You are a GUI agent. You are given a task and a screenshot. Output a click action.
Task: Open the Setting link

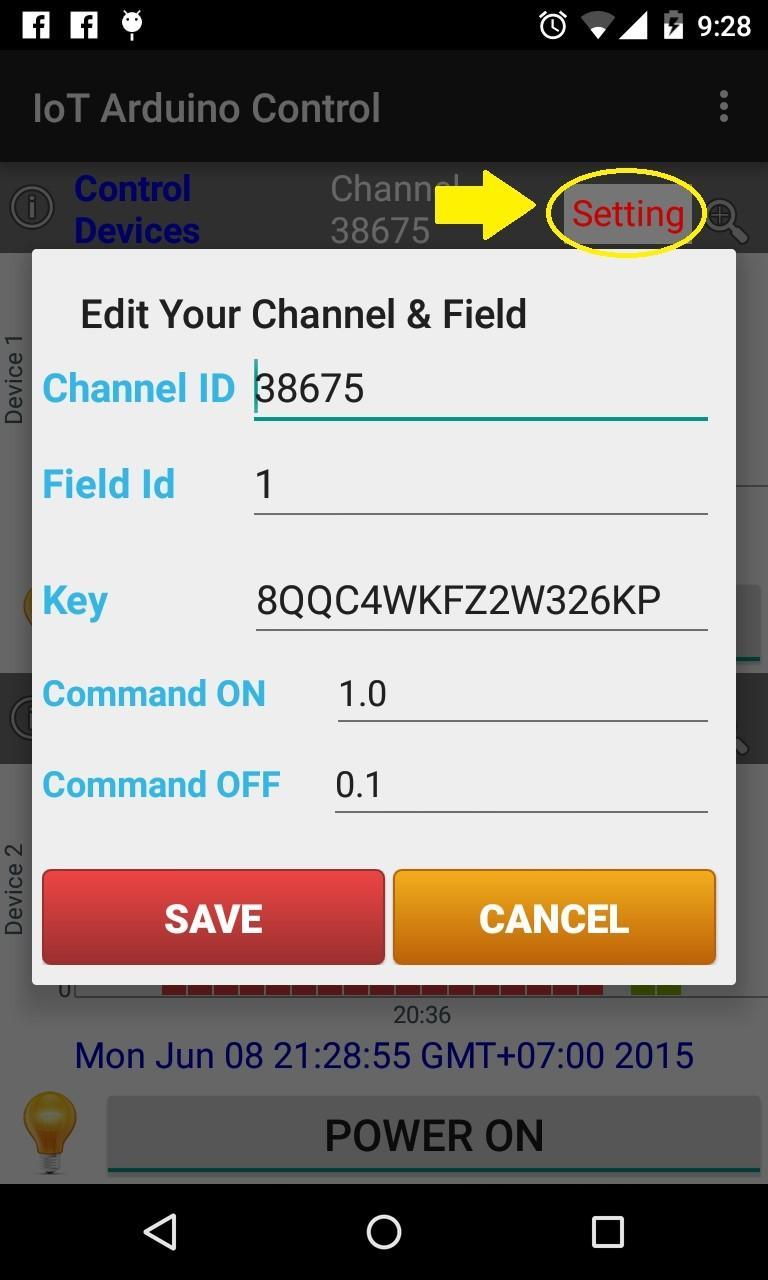(x=628, y=213)
